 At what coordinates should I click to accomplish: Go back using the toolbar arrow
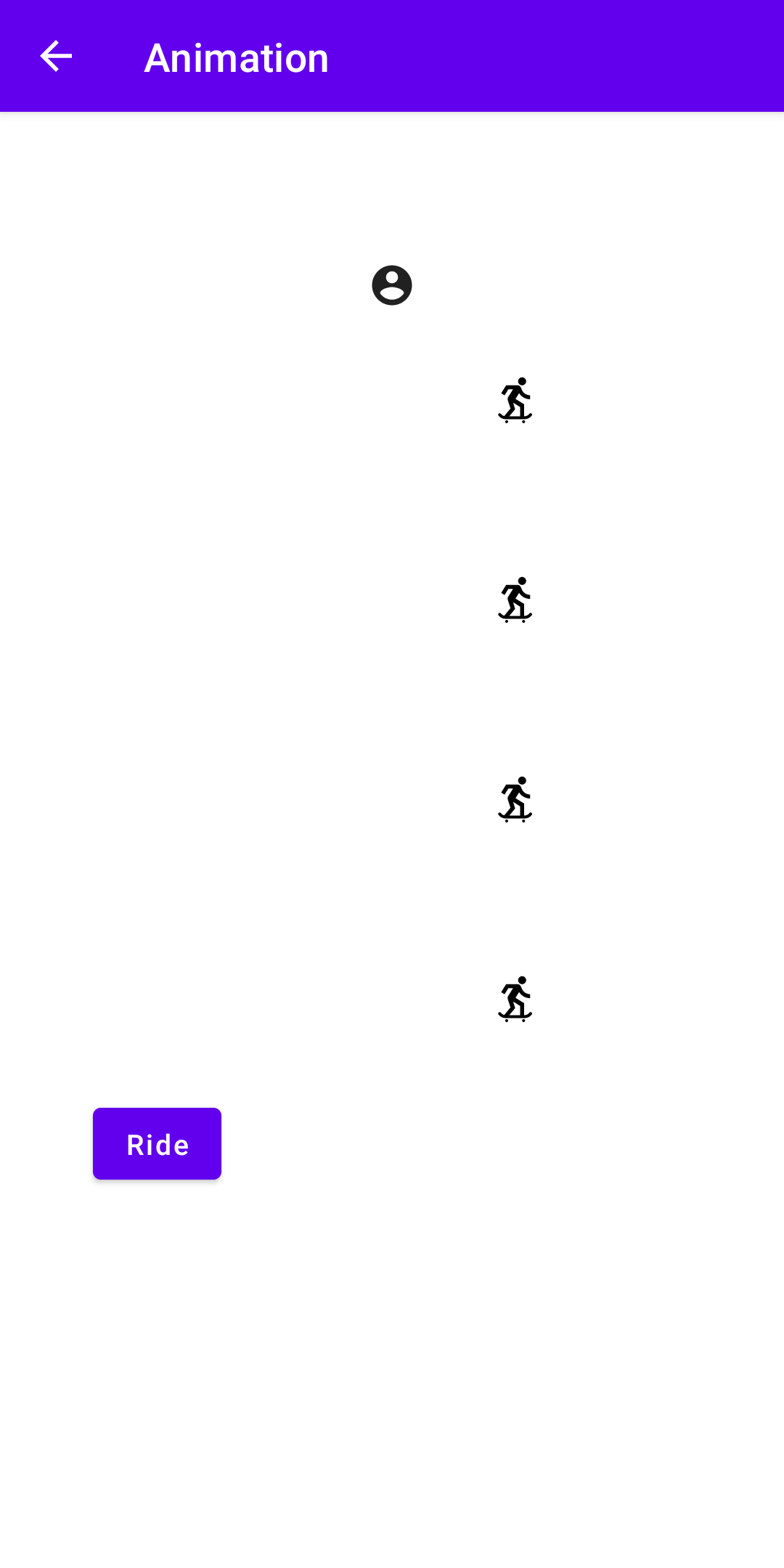56,57
